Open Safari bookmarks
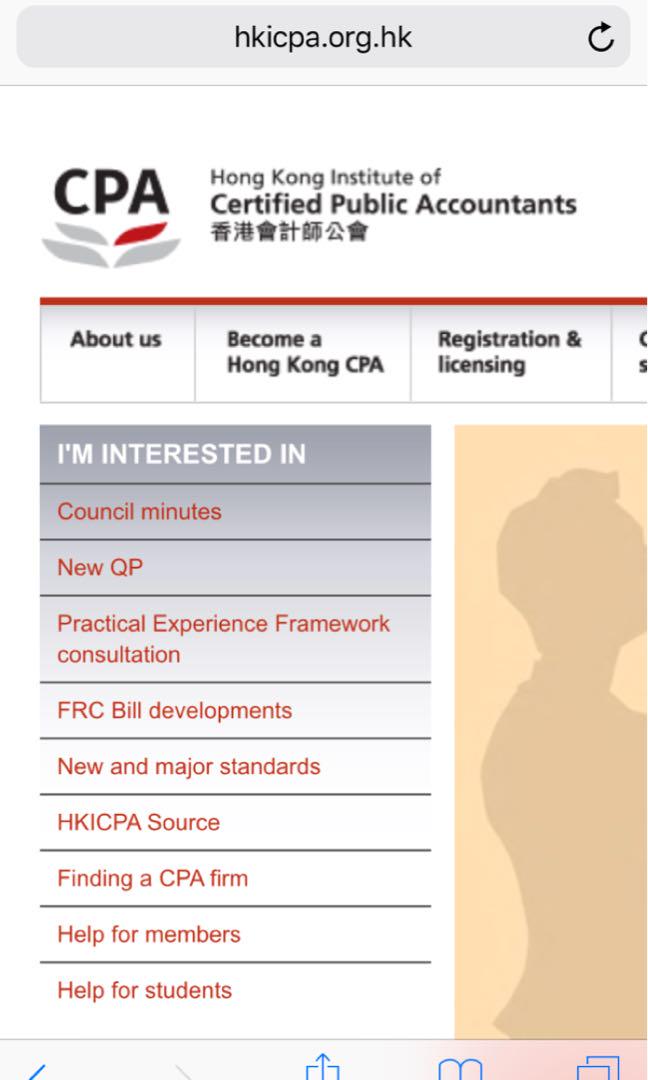This screenshot has height=1080, width=648. click(460, 1068)
